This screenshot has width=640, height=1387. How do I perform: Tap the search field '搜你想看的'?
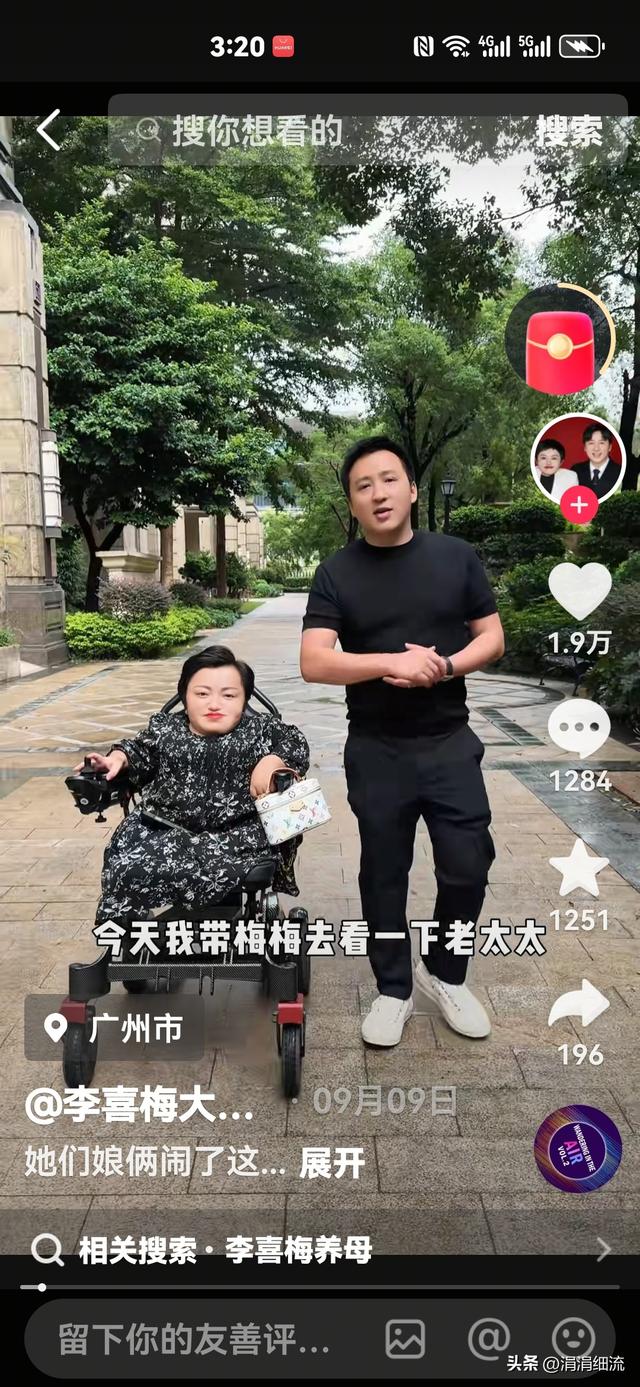300,131
